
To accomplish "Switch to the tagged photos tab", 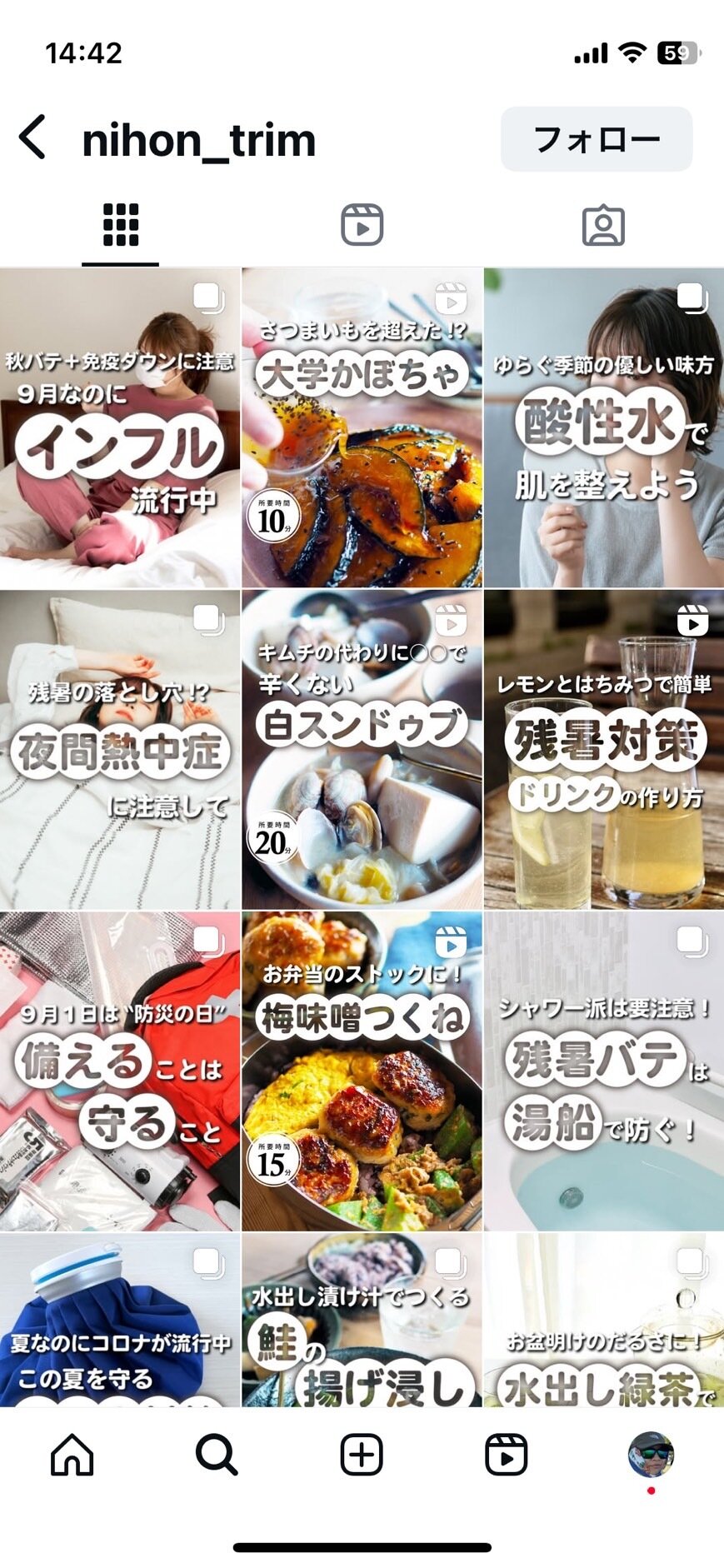I will (x=603, y=226).
